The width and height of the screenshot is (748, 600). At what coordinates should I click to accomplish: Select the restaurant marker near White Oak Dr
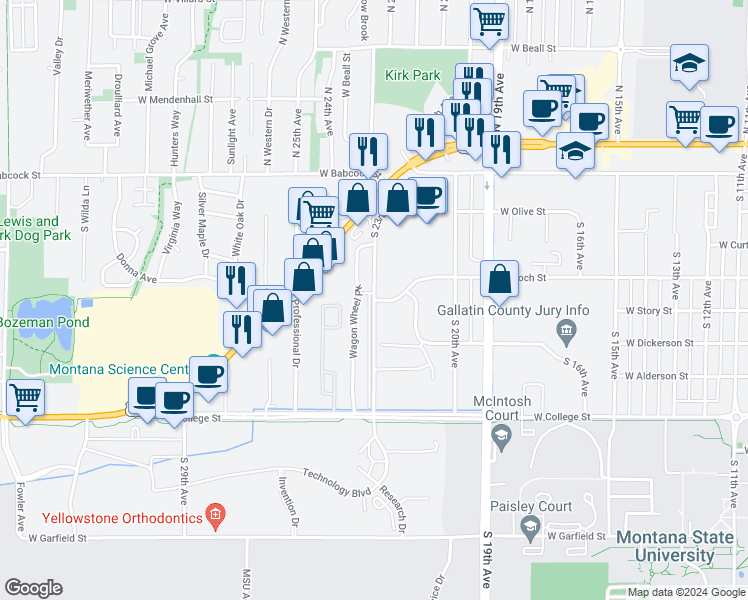tap(236, 282)
